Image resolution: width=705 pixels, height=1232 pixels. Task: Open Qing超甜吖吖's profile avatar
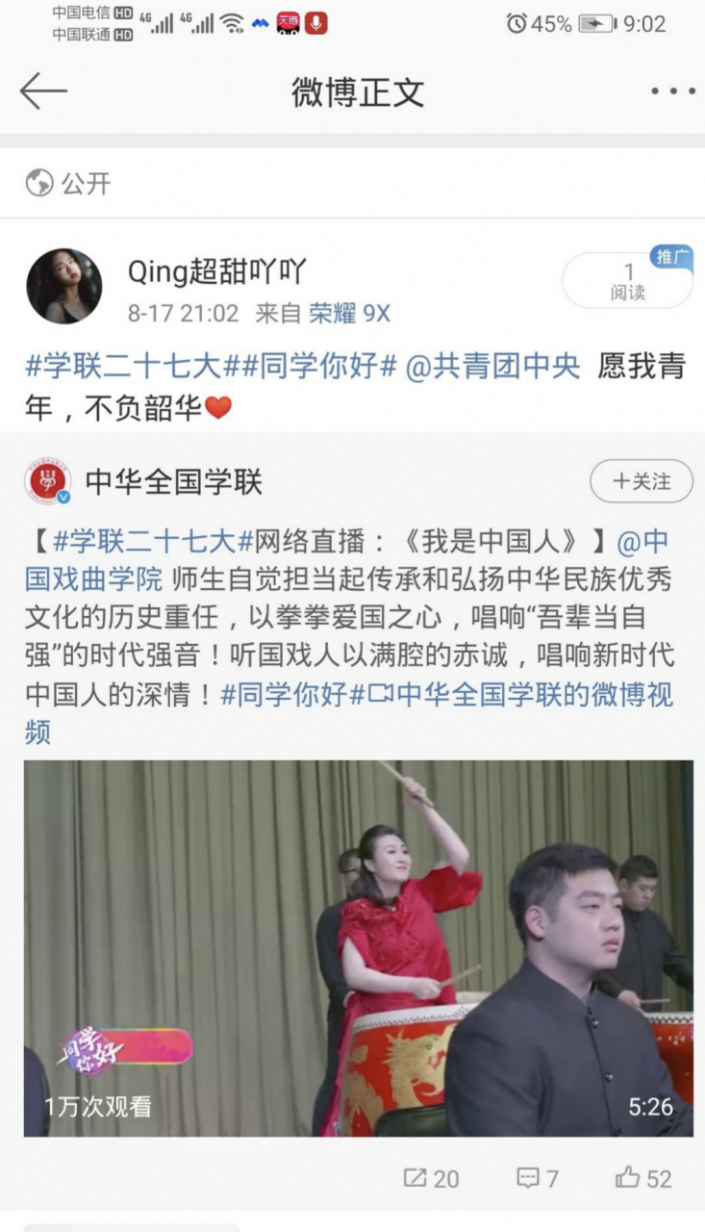tap(64, 286)
